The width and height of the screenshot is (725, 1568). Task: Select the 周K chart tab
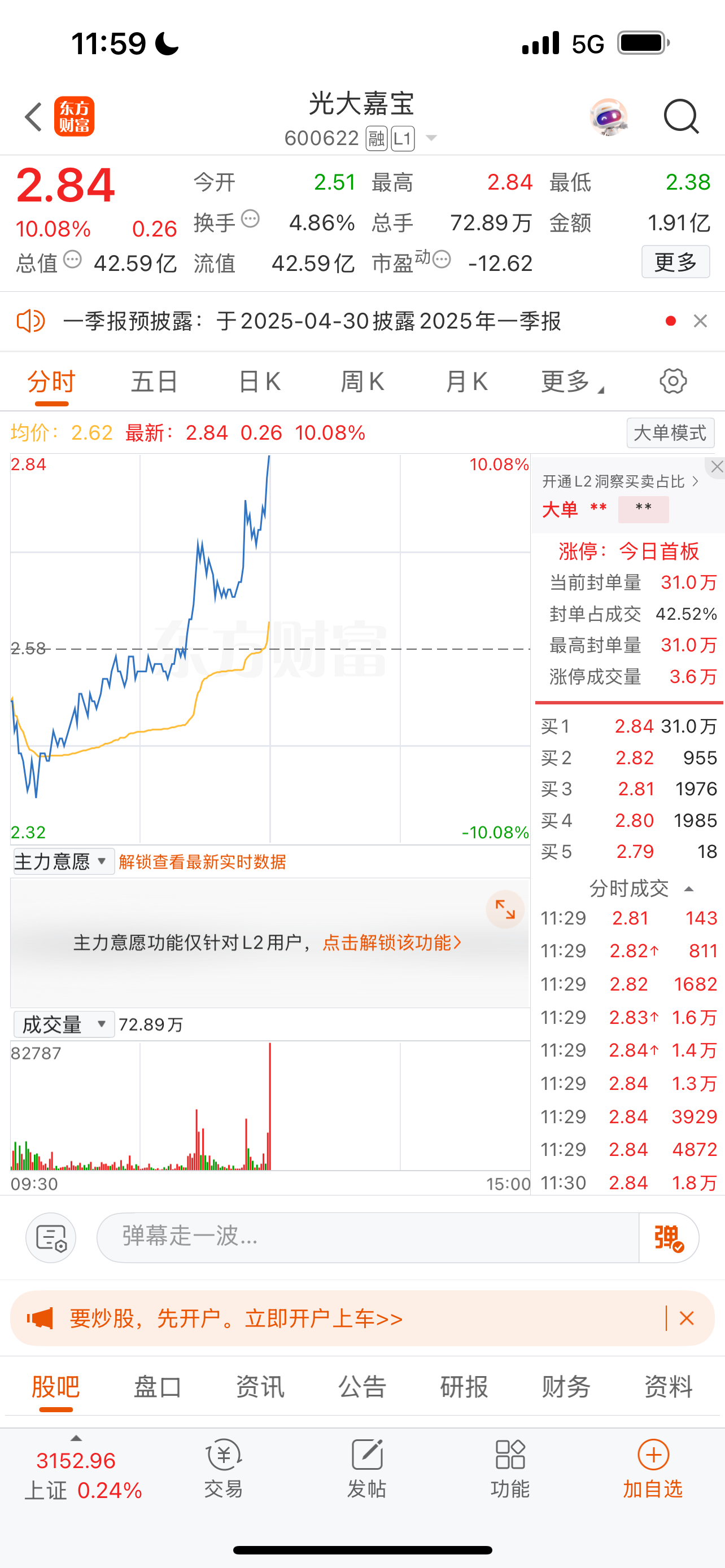point(362,382)
